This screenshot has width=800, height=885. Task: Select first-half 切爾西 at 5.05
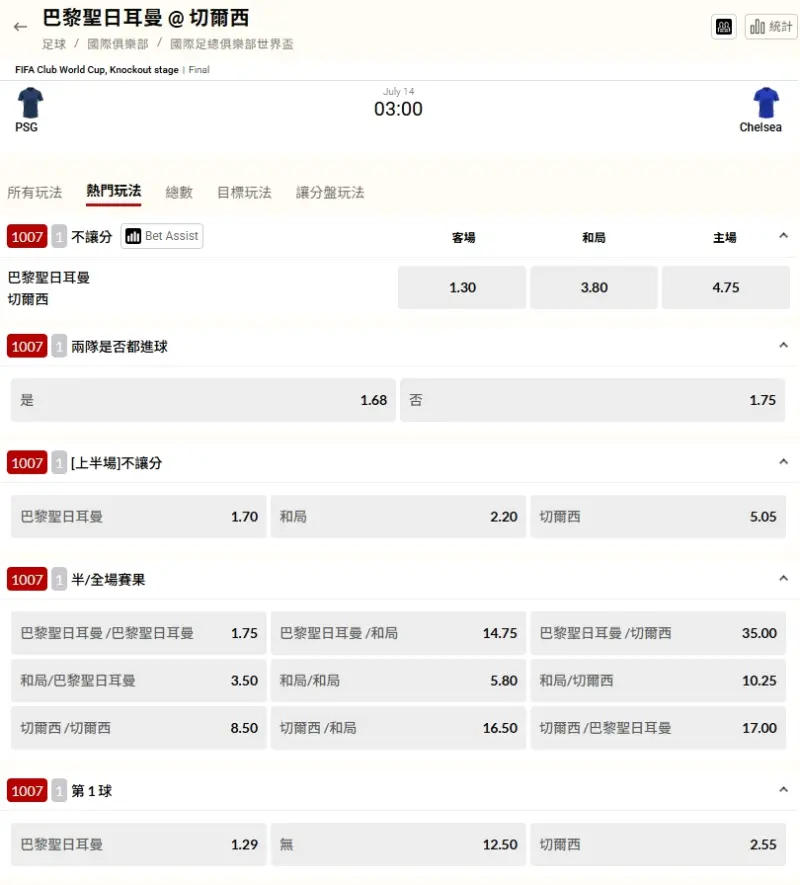657,517
